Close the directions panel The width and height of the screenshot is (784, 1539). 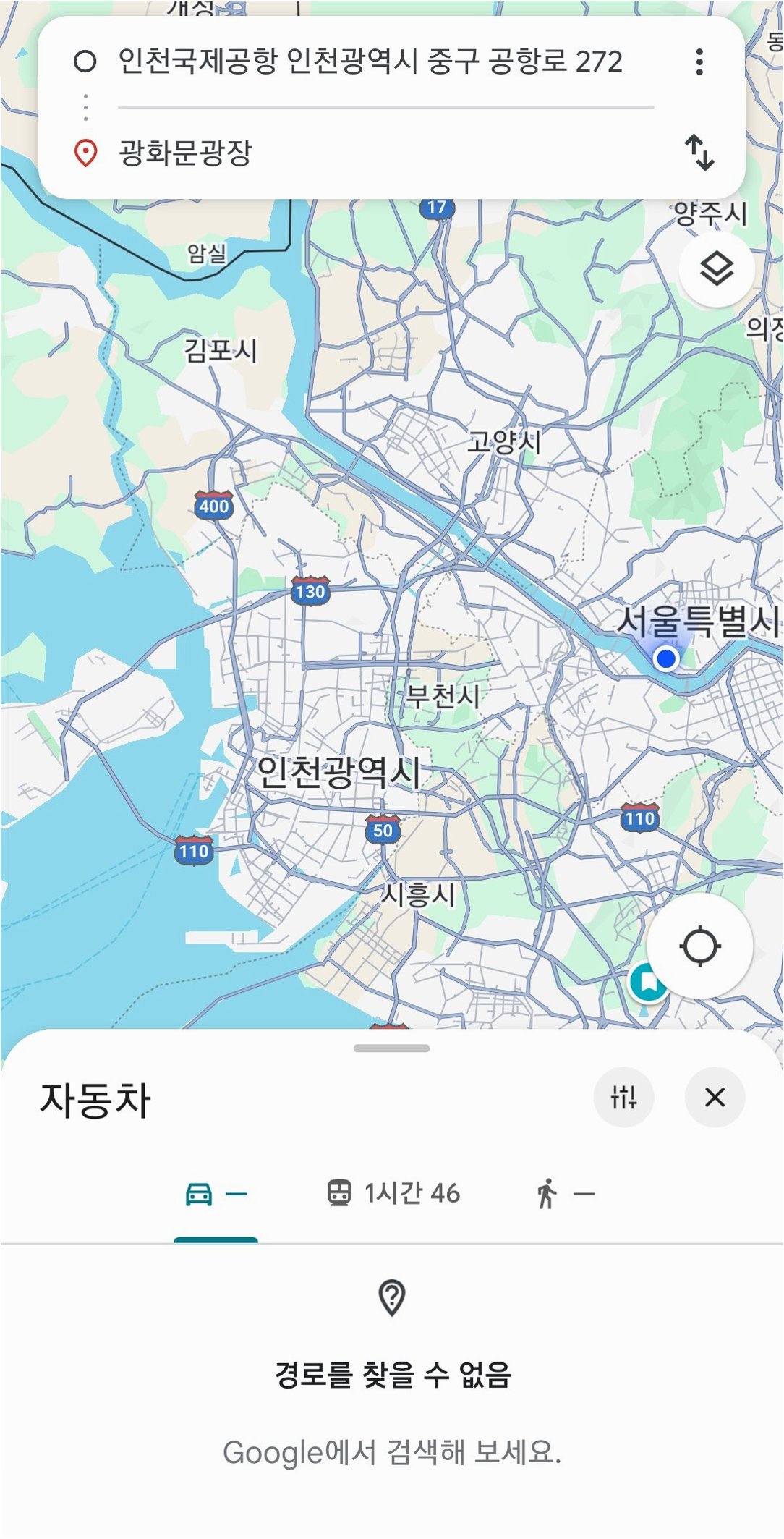tap(715, 1097)
